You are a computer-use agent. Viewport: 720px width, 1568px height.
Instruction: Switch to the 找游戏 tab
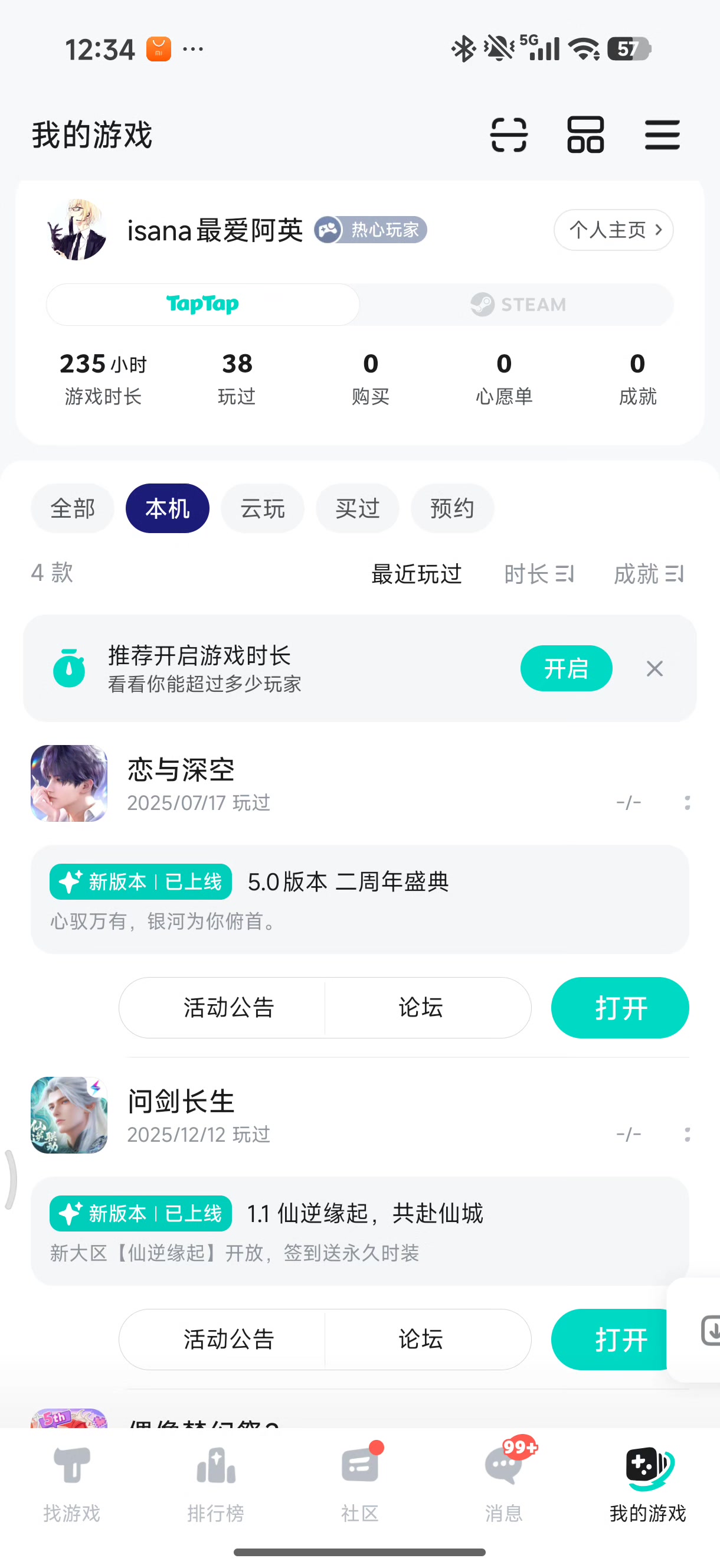(72, 1484)
